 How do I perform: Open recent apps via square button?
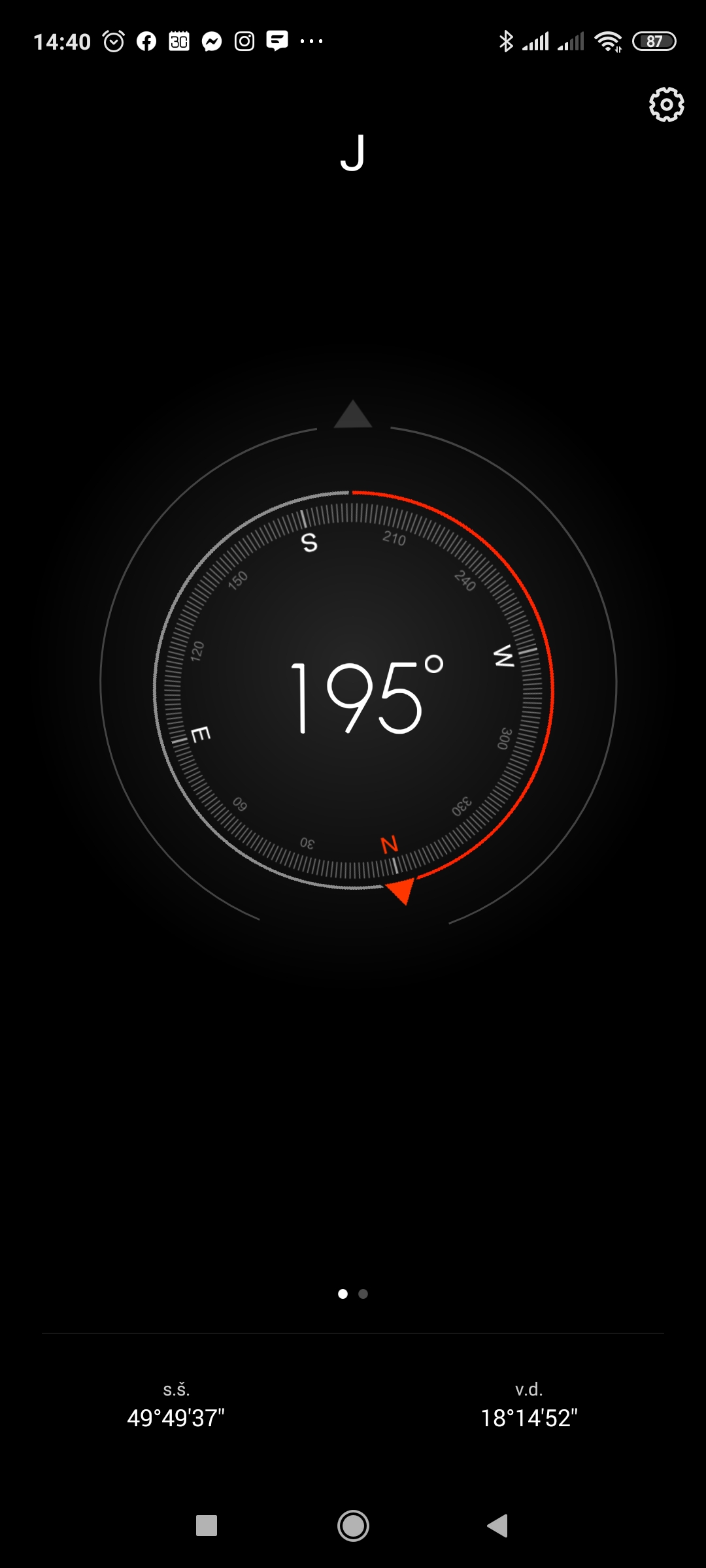[207, 1526]
